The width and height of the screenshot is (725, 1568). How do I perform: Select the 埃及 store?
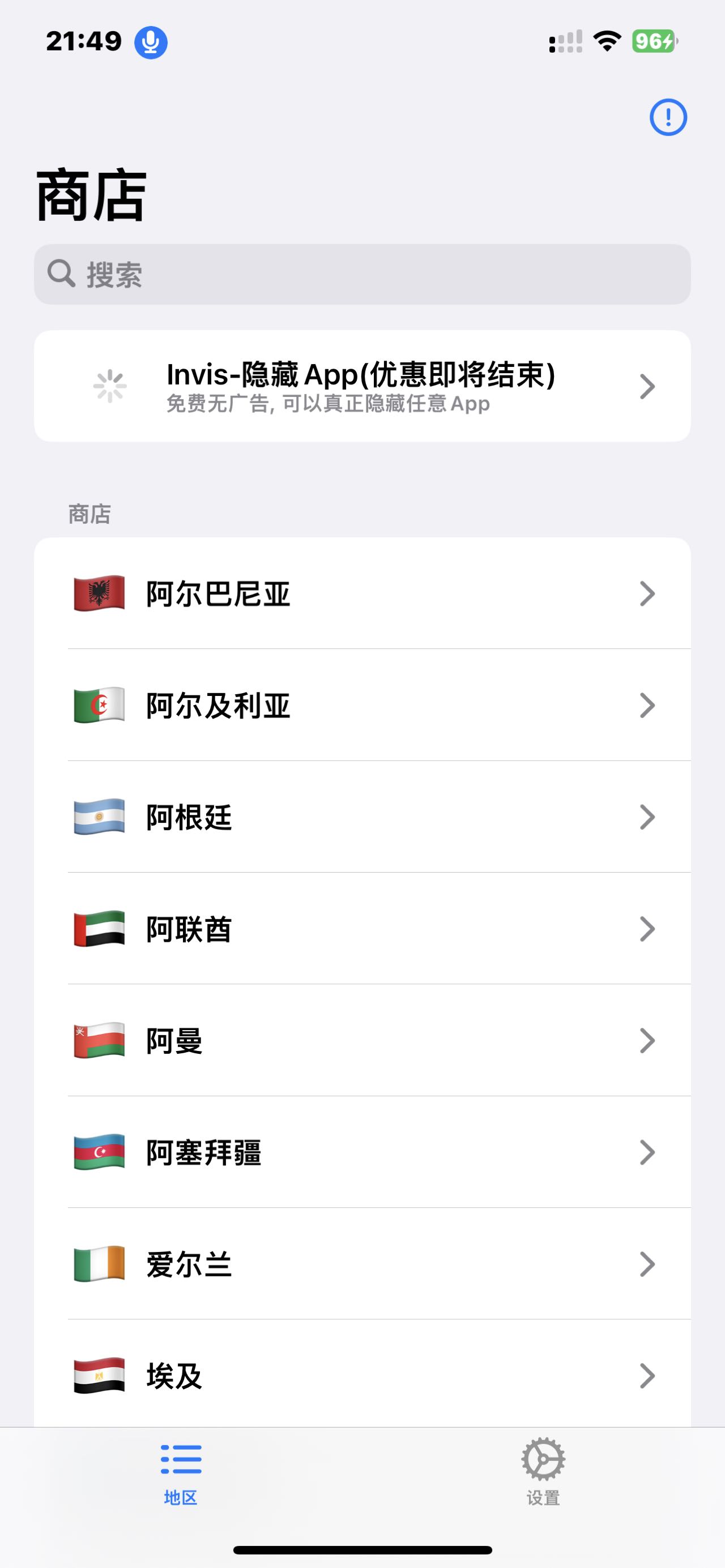click(x=362, y=1375)
